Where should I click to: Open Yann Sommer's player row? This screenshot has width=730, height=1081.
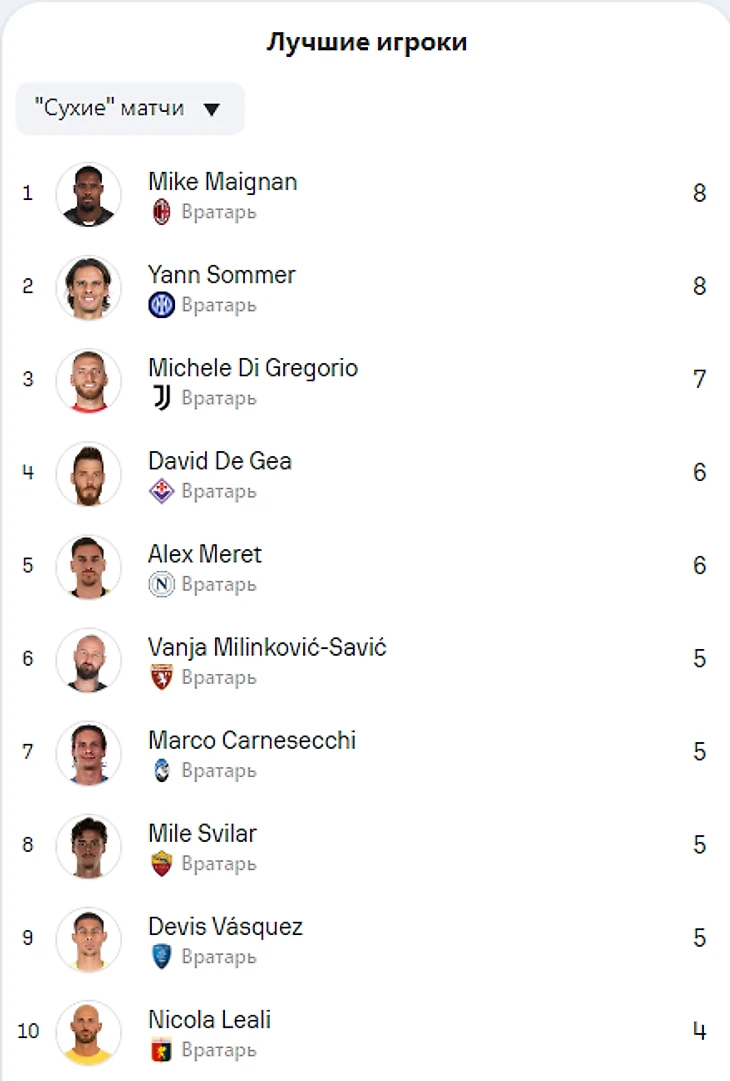[221, 275]
